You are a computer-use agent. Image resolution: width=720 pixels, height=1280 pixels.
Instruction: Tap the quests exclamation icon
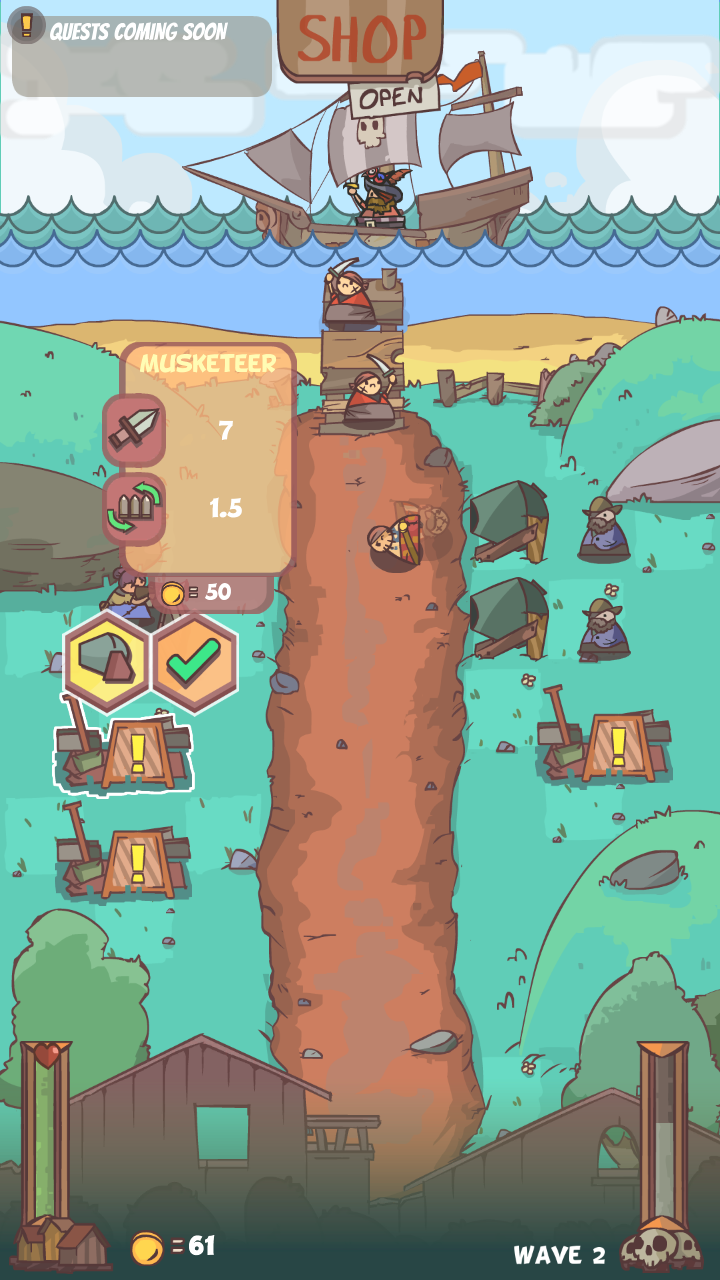(27, 24)
